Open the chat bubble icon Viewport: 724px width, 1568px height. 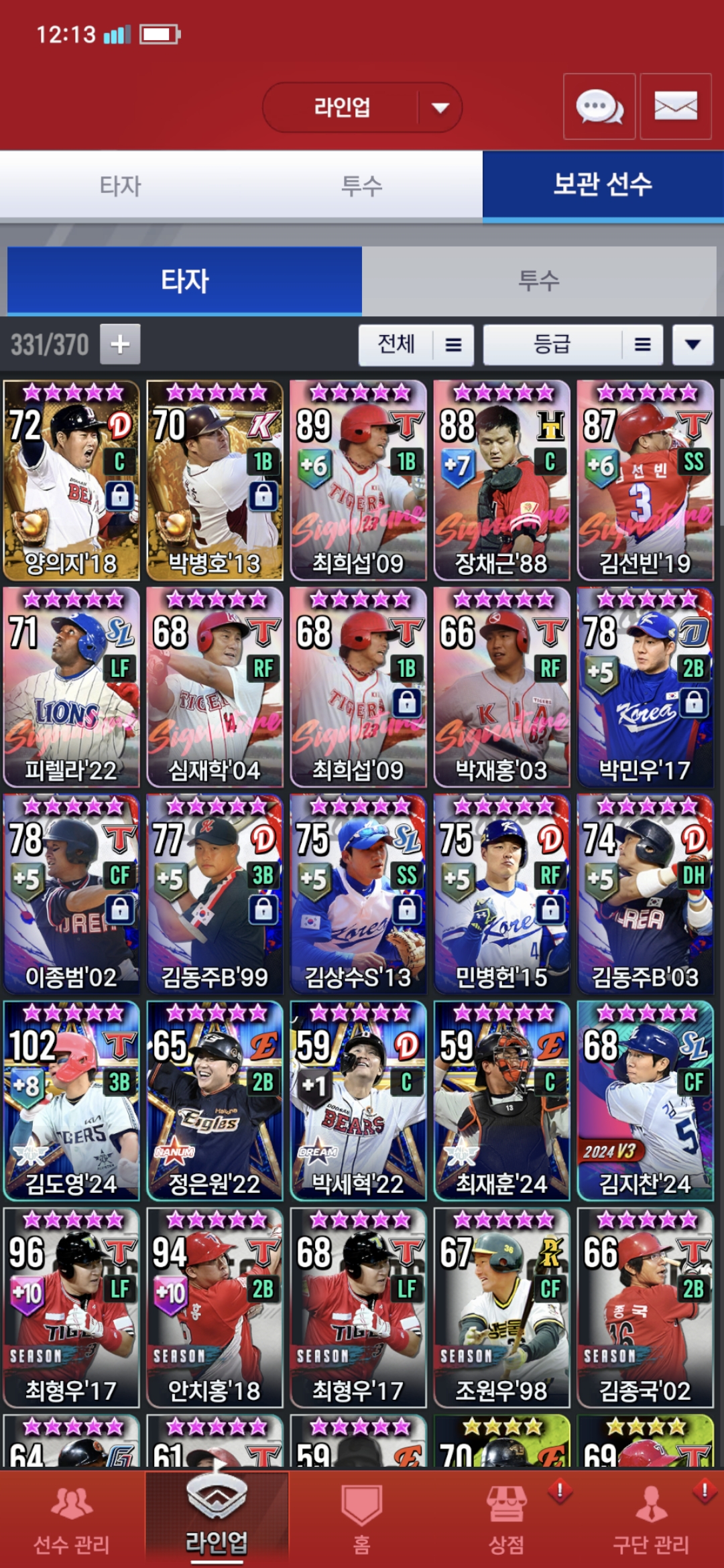coord(599,107)
